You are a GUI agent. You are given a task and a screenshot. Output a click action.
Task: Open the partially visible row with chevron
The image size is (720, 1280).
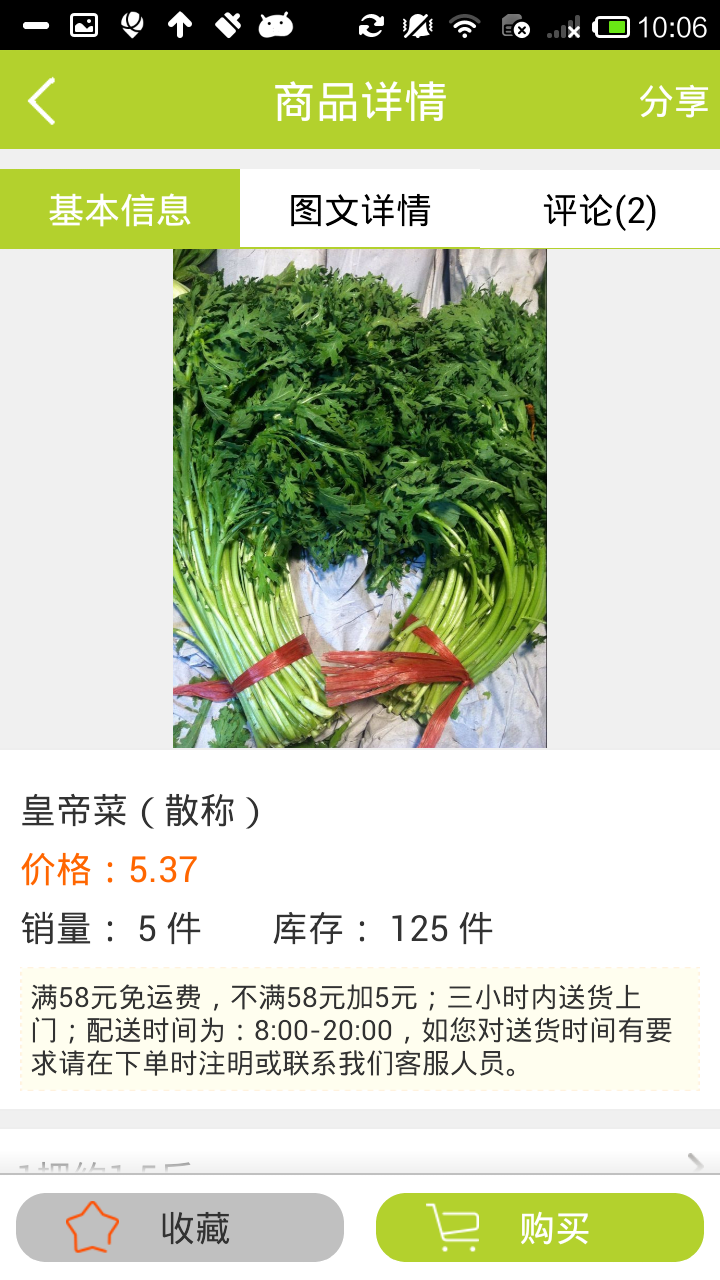[360, 1160]
